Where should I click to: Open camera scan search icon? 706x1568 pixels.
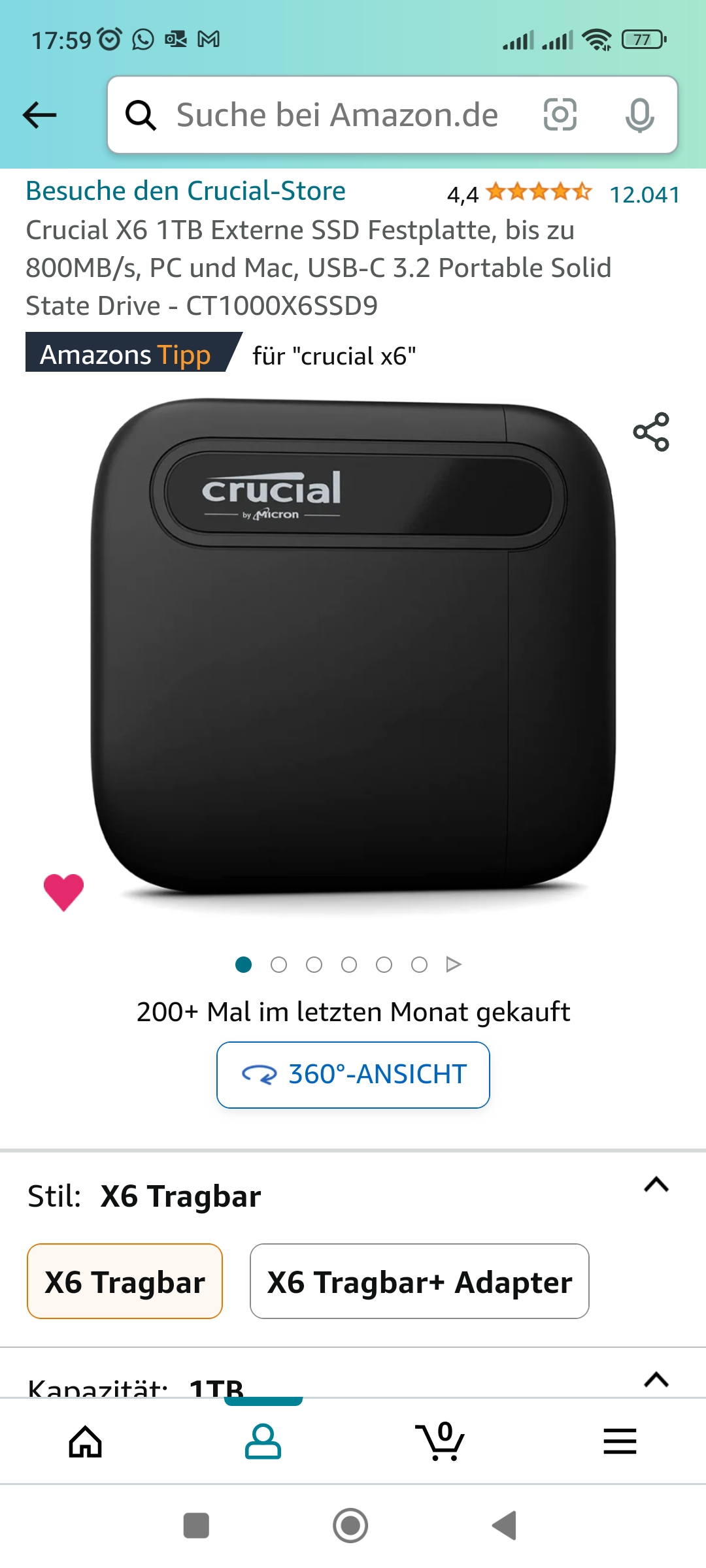pyautogui.click(x=560, y=115)
